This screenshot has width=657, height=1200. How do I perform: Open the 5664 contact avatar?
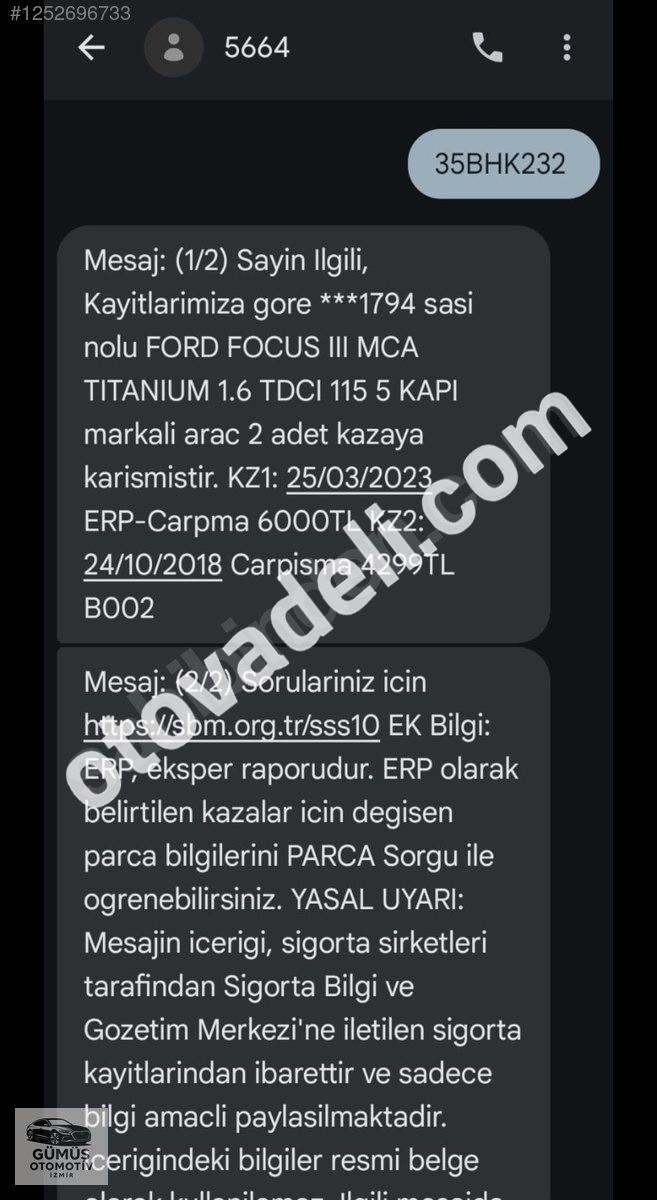pos(173,47)
